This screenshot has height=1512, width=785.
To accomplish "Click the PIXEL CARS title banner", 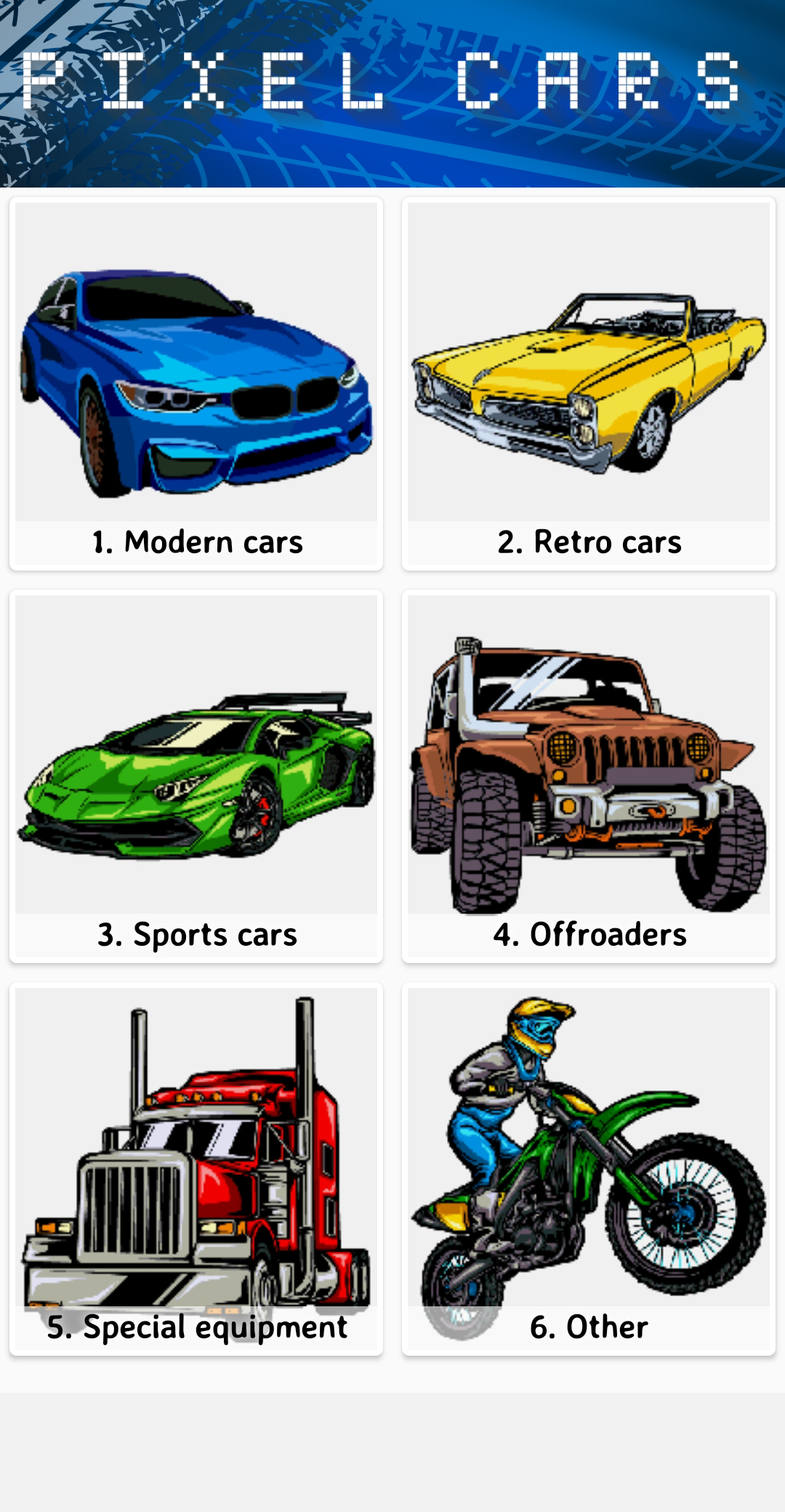I will [392, 80].
